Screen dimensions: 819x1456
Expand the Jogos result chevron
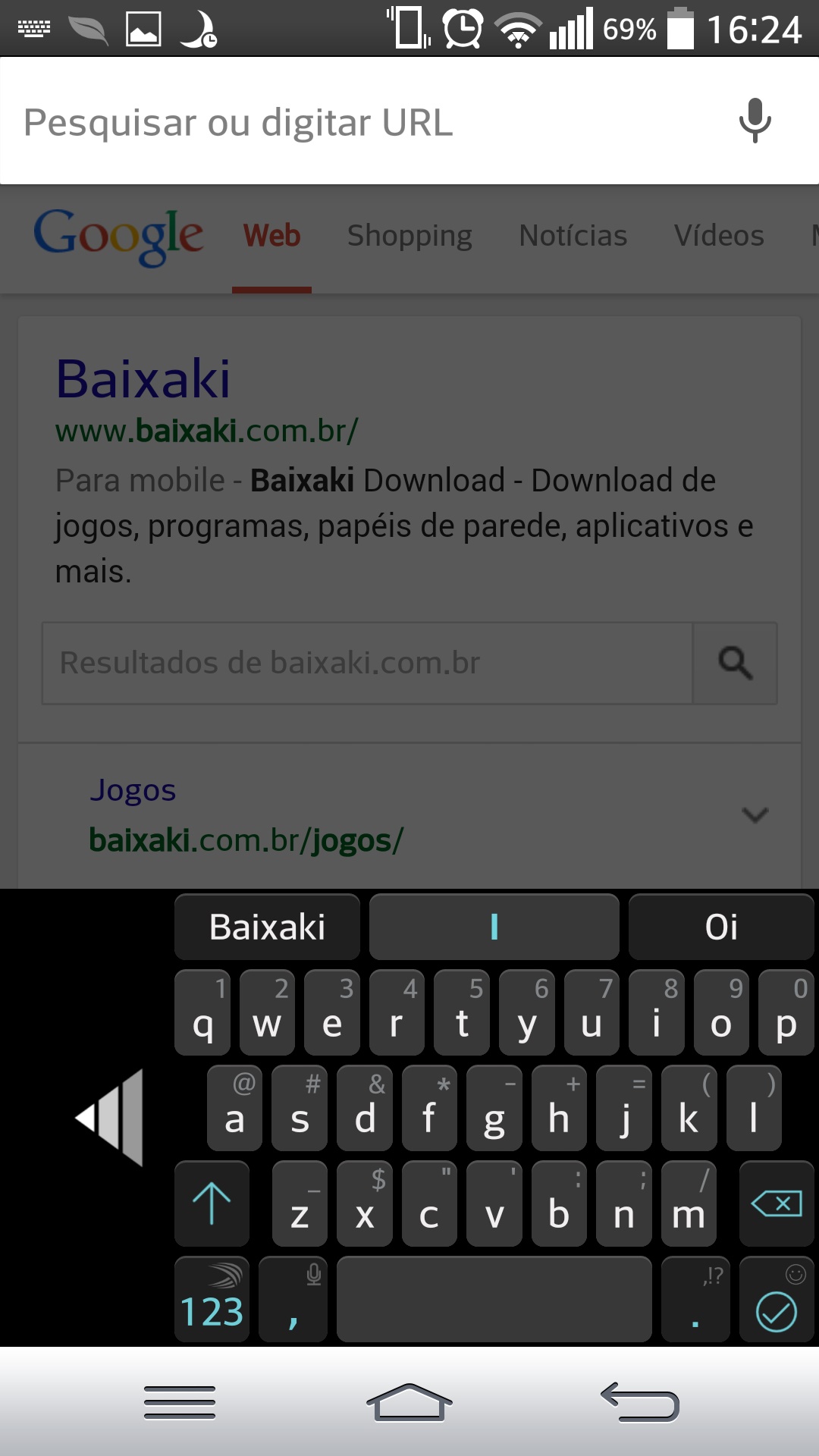tap(755, 814)
